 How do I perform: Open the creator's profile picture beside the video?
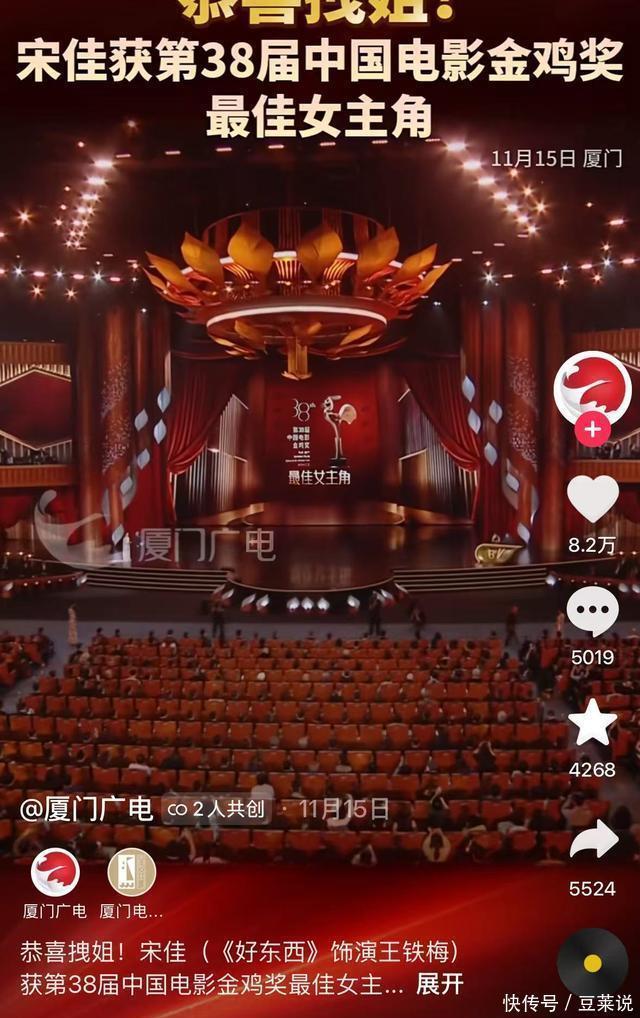[x=592, y=387]
